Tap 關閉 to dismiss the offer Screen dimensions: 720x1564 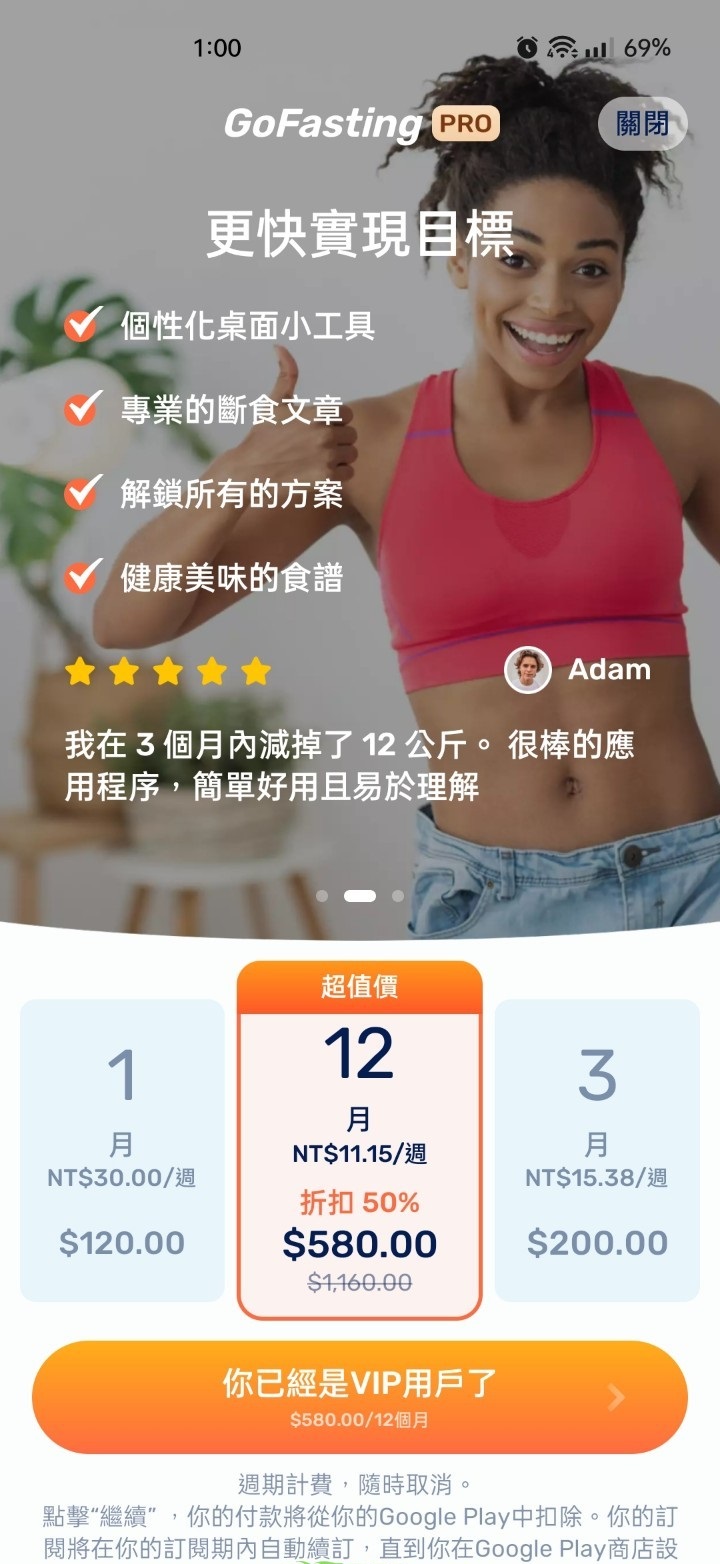point(642,123)
